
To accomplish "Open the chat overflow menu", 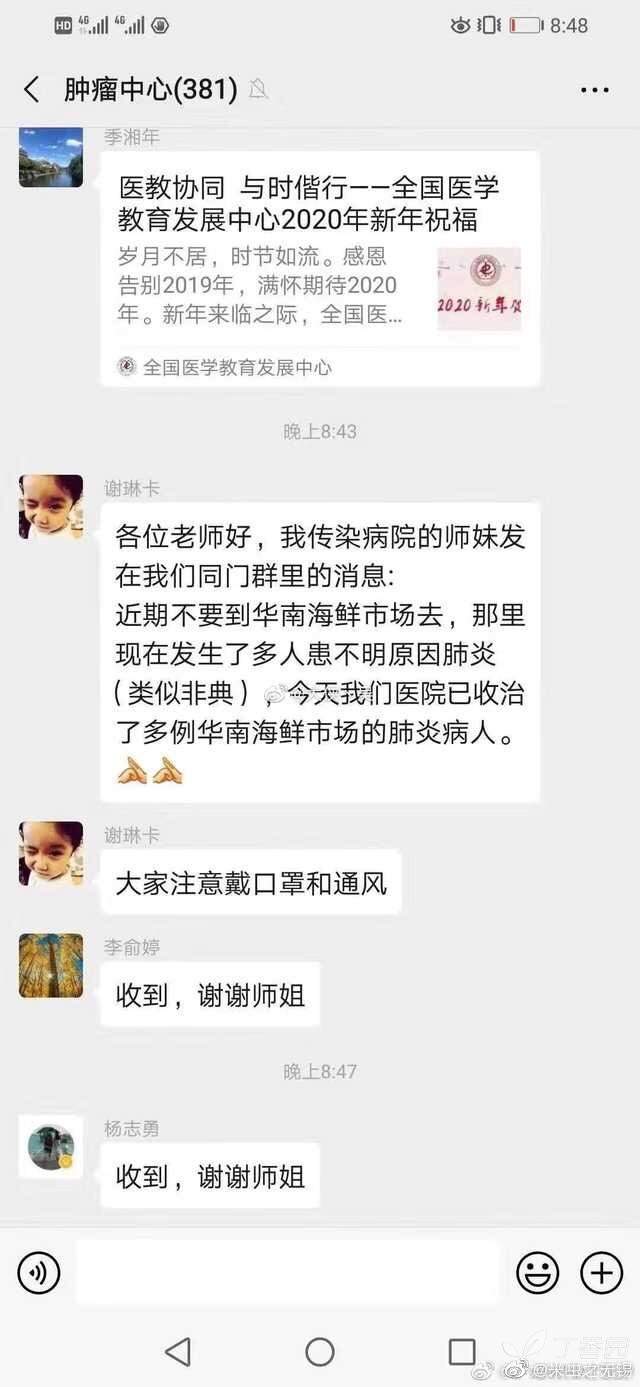I will [x=594, y=90].
